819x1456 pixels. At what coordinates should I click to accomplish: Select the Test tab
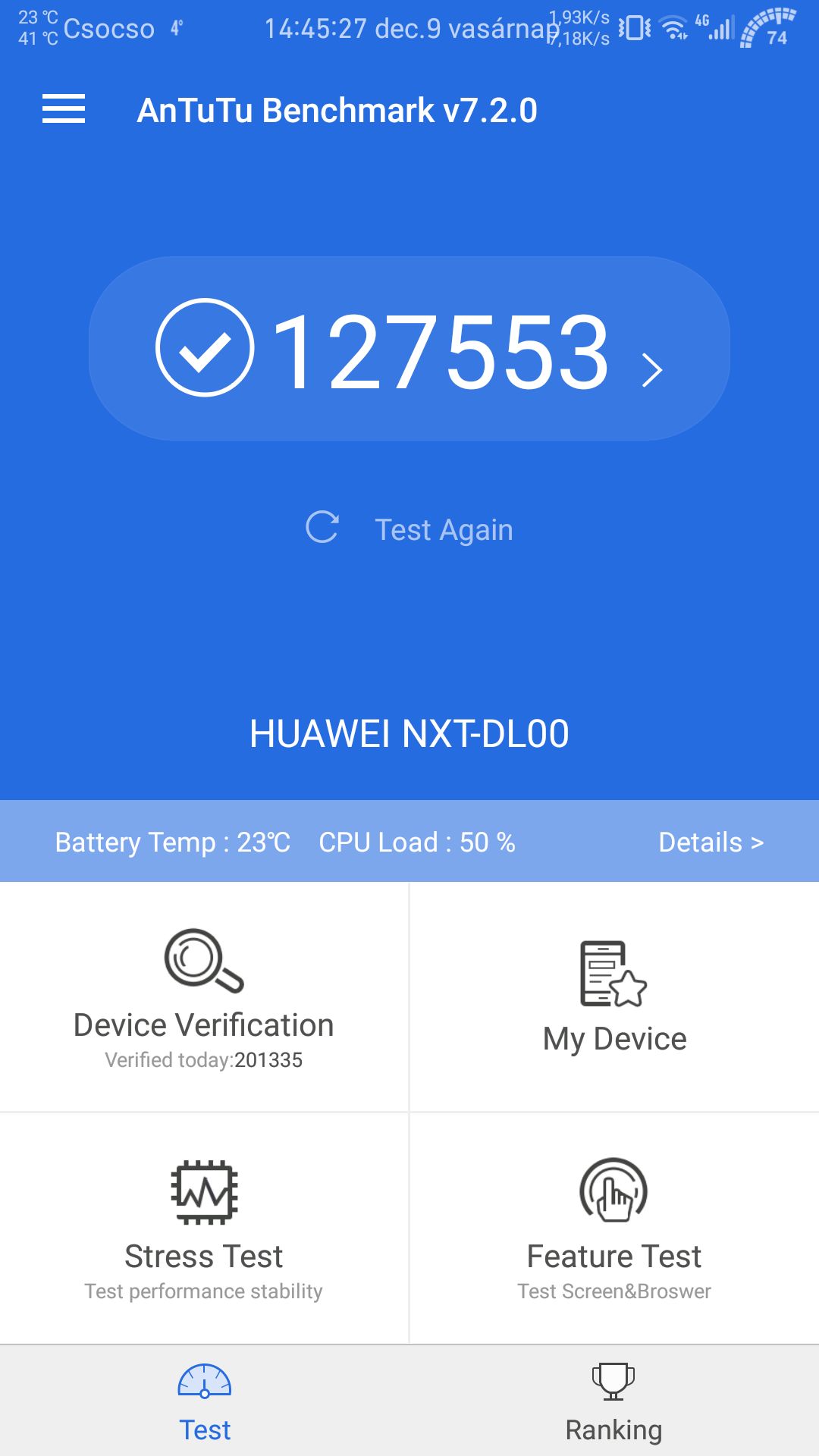205,1401
